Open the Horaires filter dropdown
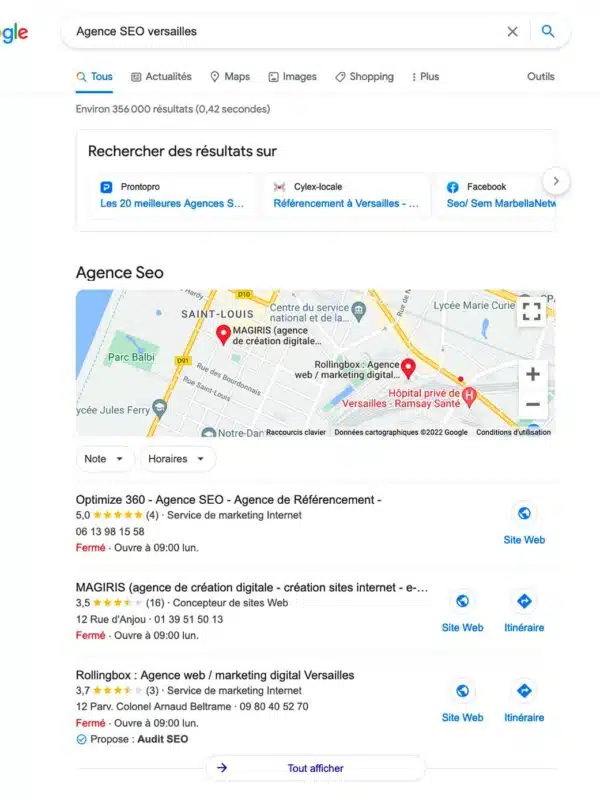 click(176, 459)
